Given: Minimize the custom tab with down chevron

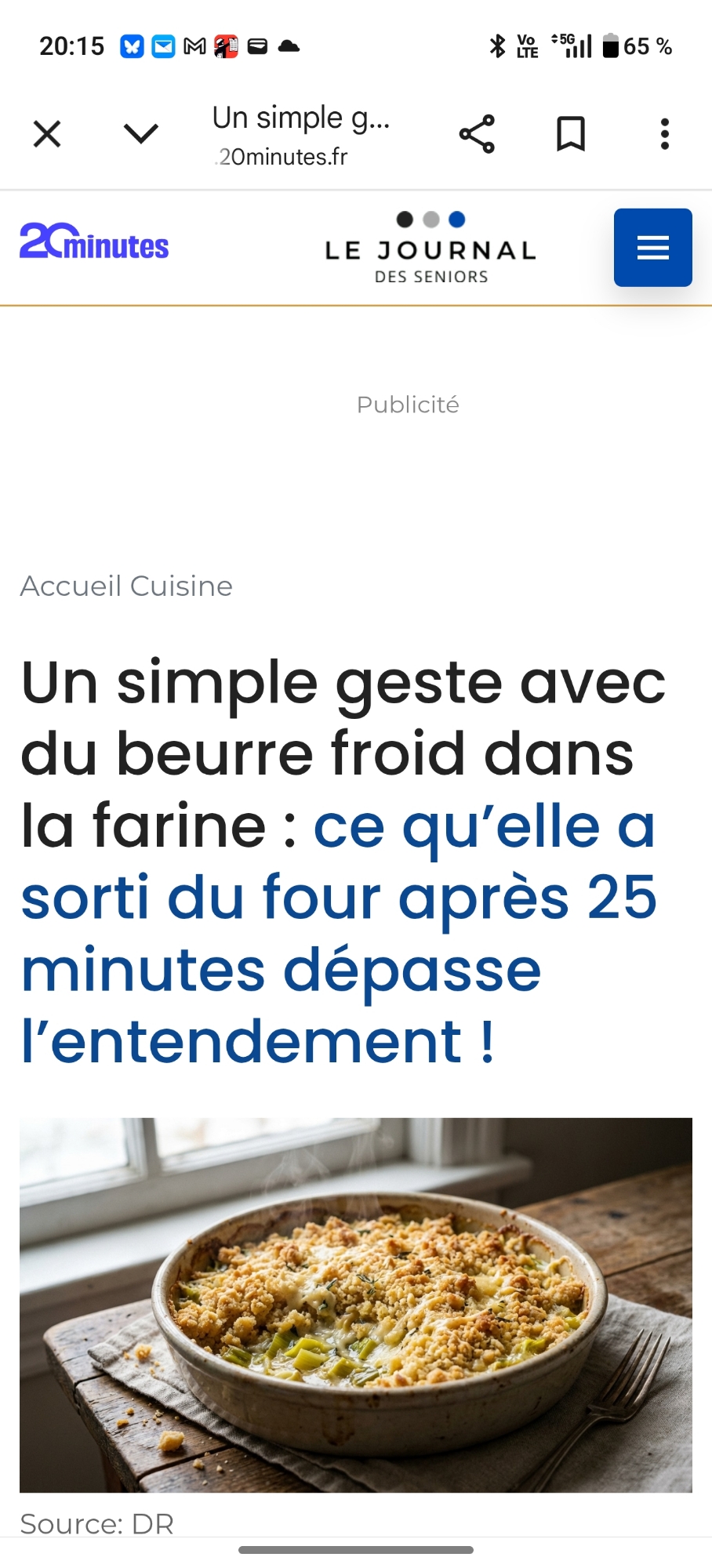Looking at the screenshot, I should click(141, 134).
